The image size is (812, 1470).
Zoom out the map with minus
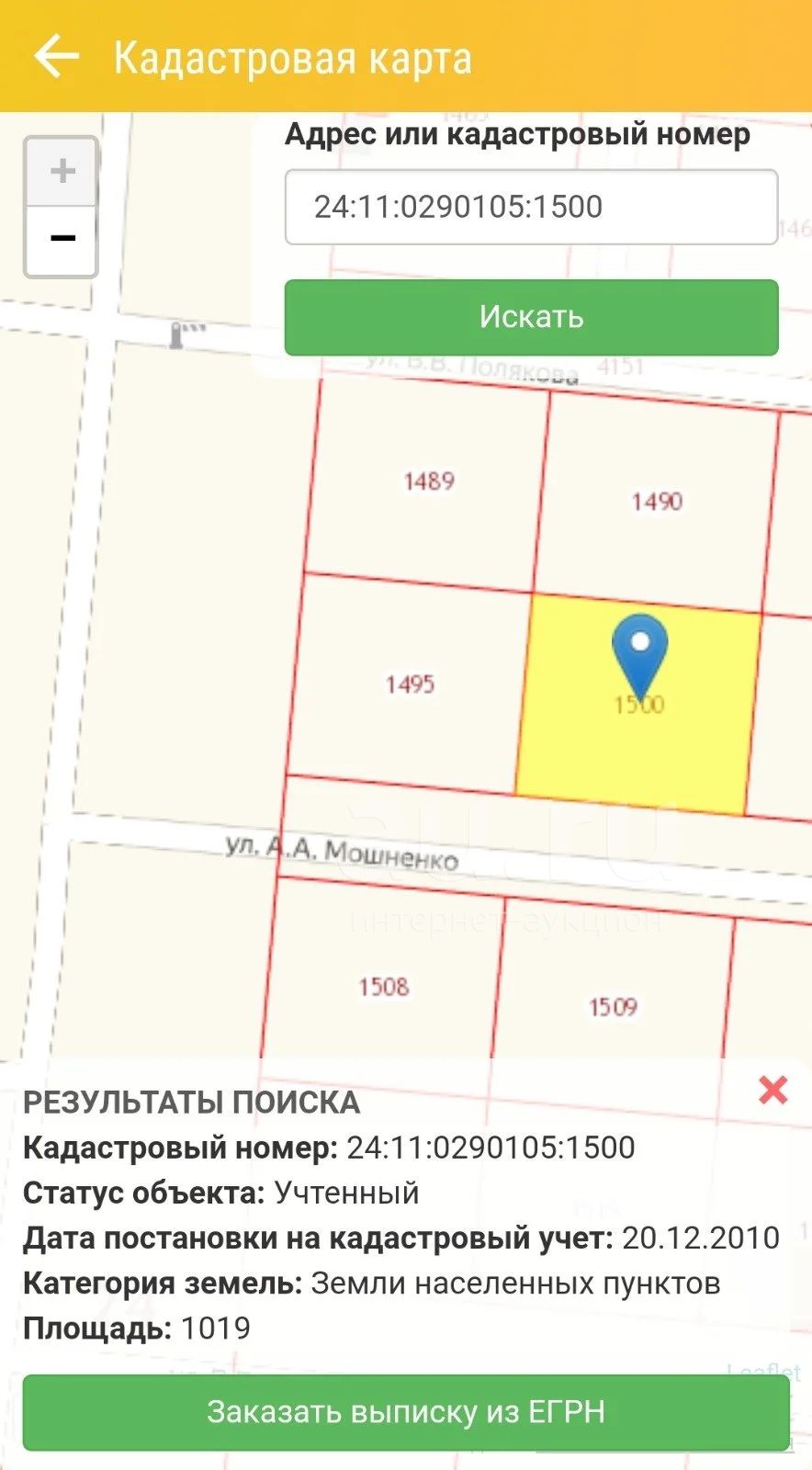pyautogui.click(x=62, y=240)
